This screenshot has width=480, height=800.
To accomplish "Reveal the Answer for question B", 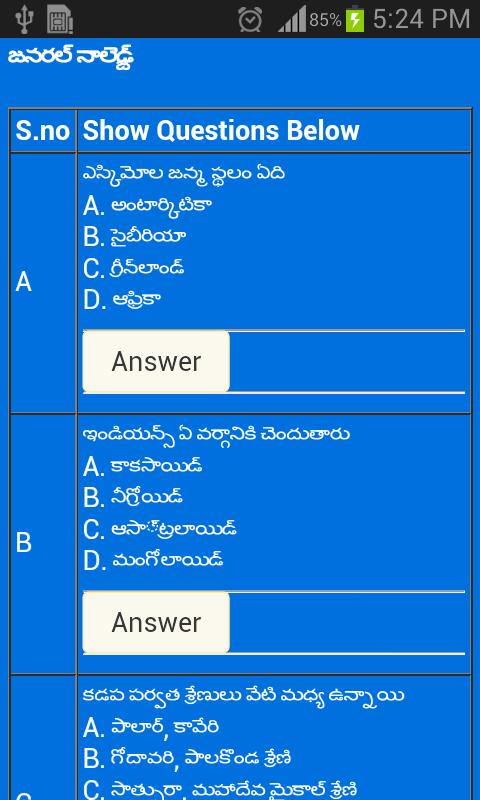I will (156, 622).
